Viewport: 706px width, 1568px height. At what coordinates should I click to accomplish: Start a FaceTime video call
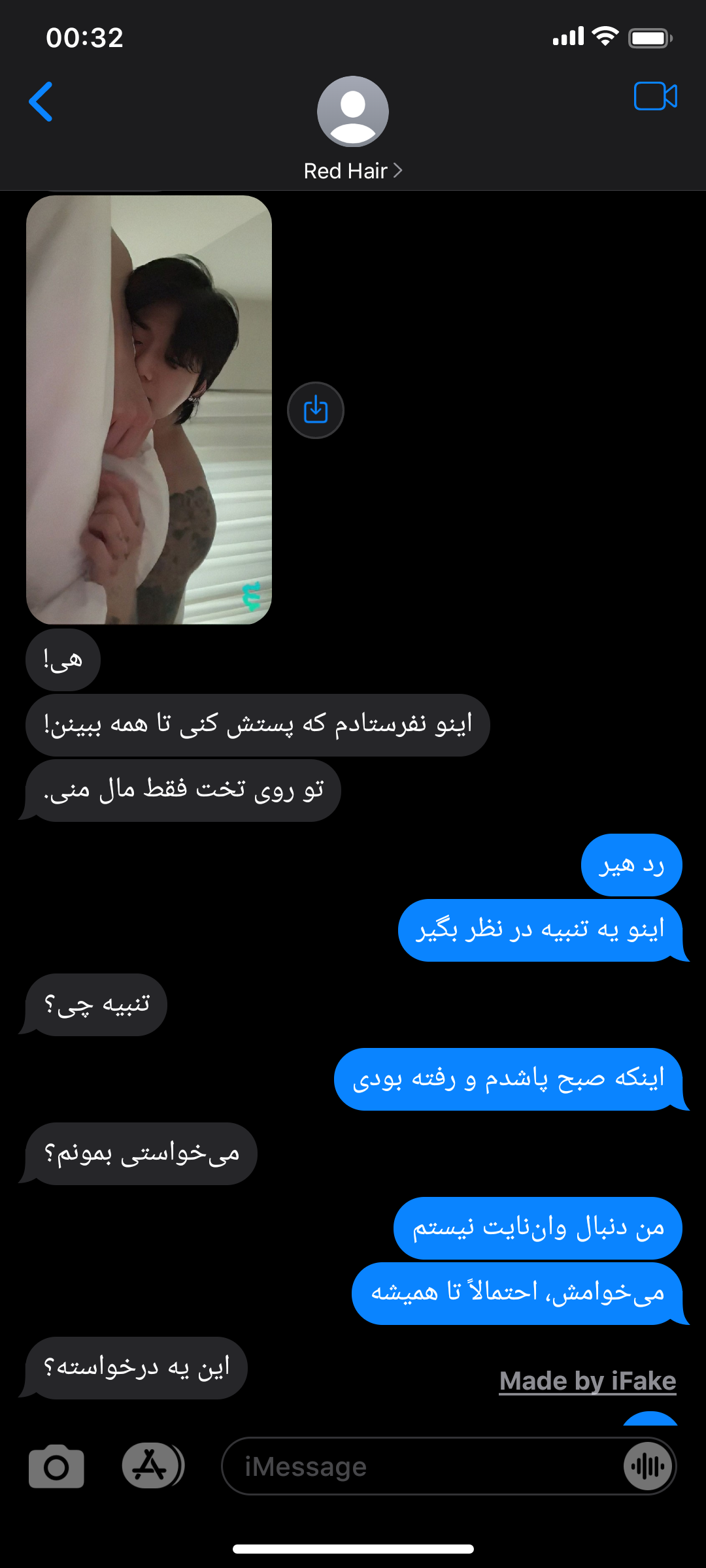pos(655,97)
